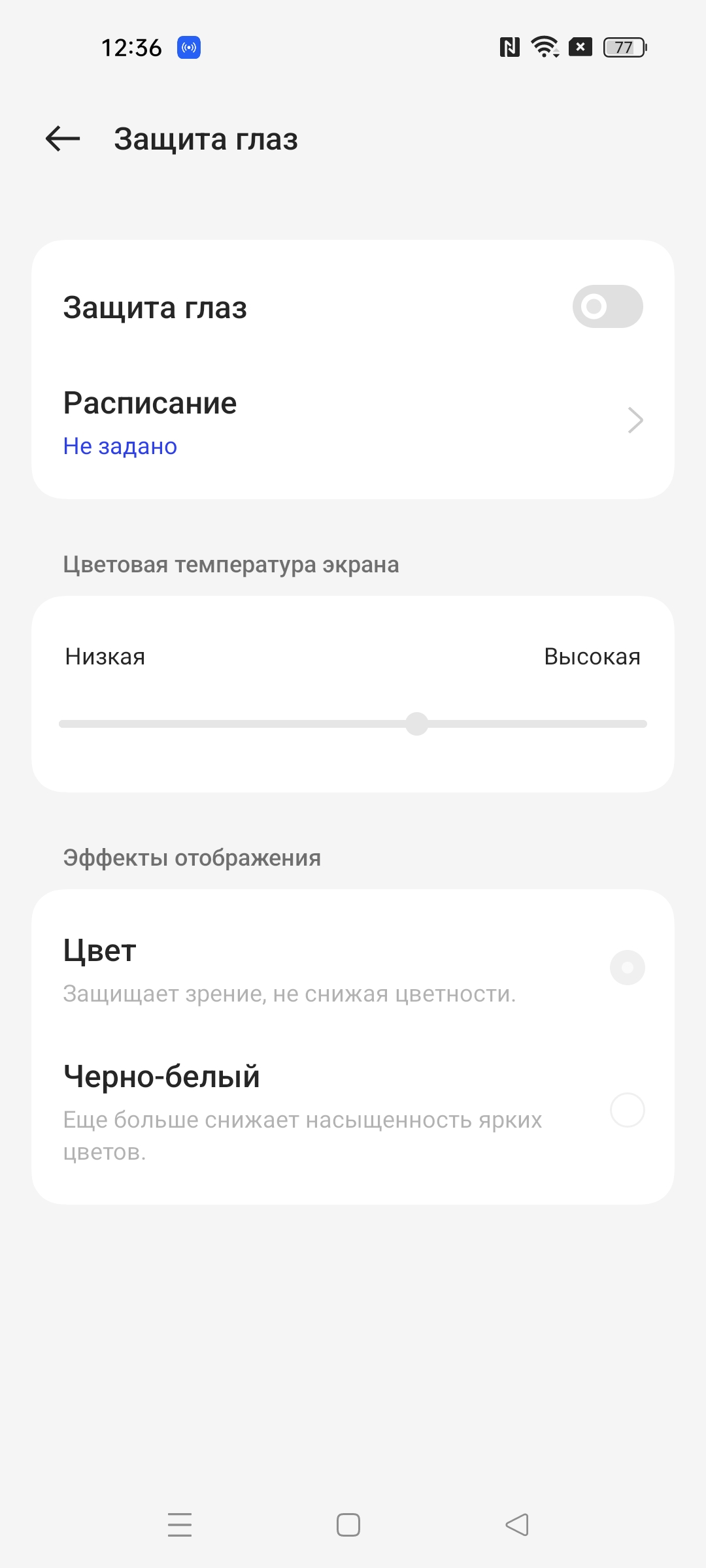Tap the color temperature slider

click(416, 724)
